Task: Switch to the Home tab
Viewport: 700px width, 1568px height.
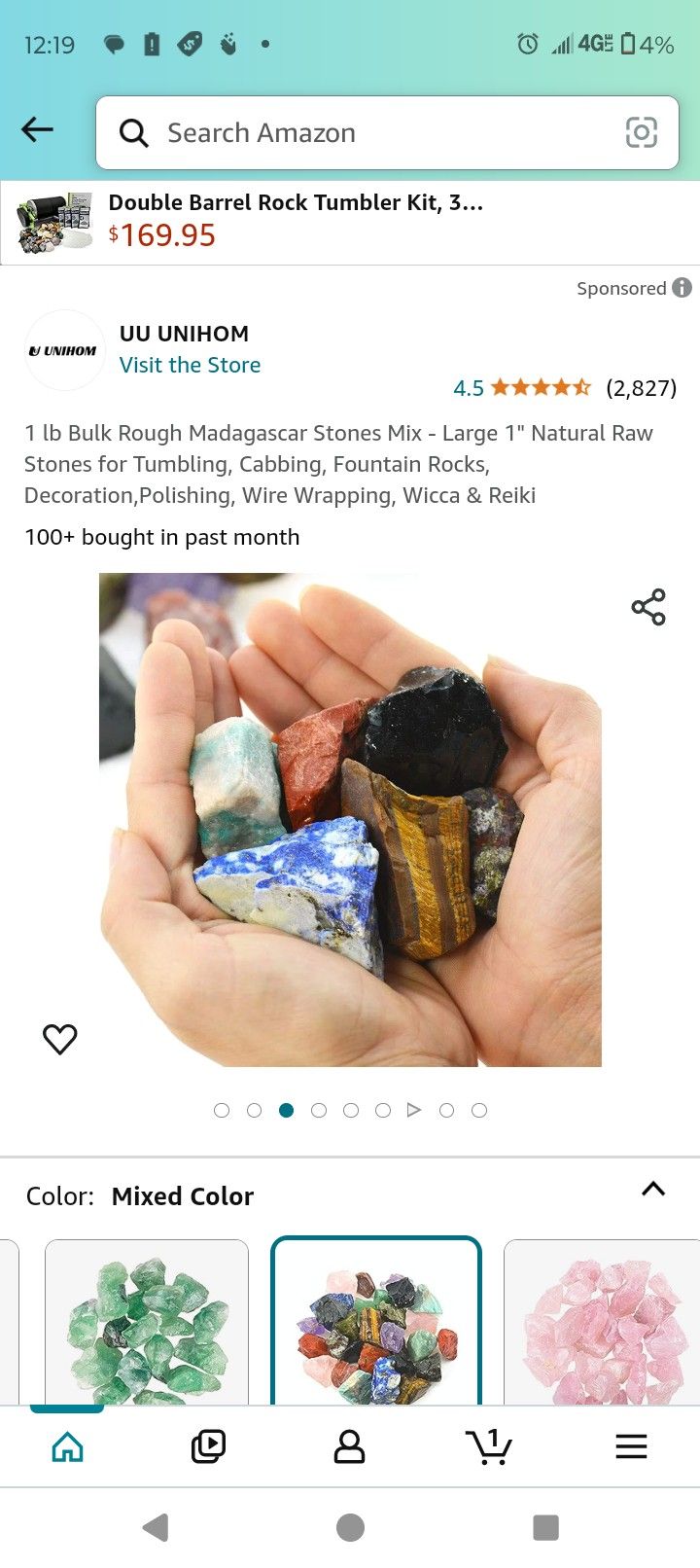Action: pos(67,1446)
